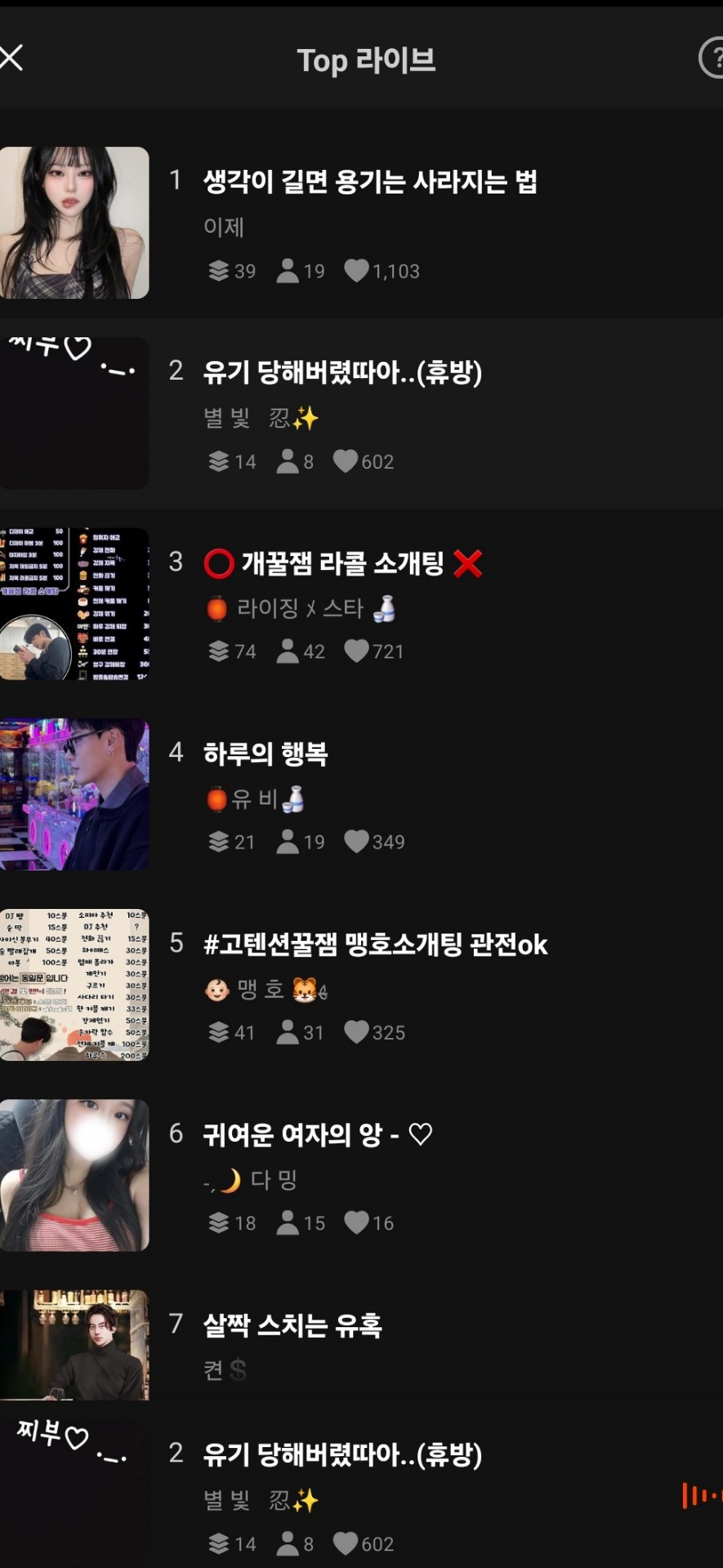Open live '생각이 길면 용기는 사라지는 법'
This screenshot has height=1568, width=723.
point(369,181)
